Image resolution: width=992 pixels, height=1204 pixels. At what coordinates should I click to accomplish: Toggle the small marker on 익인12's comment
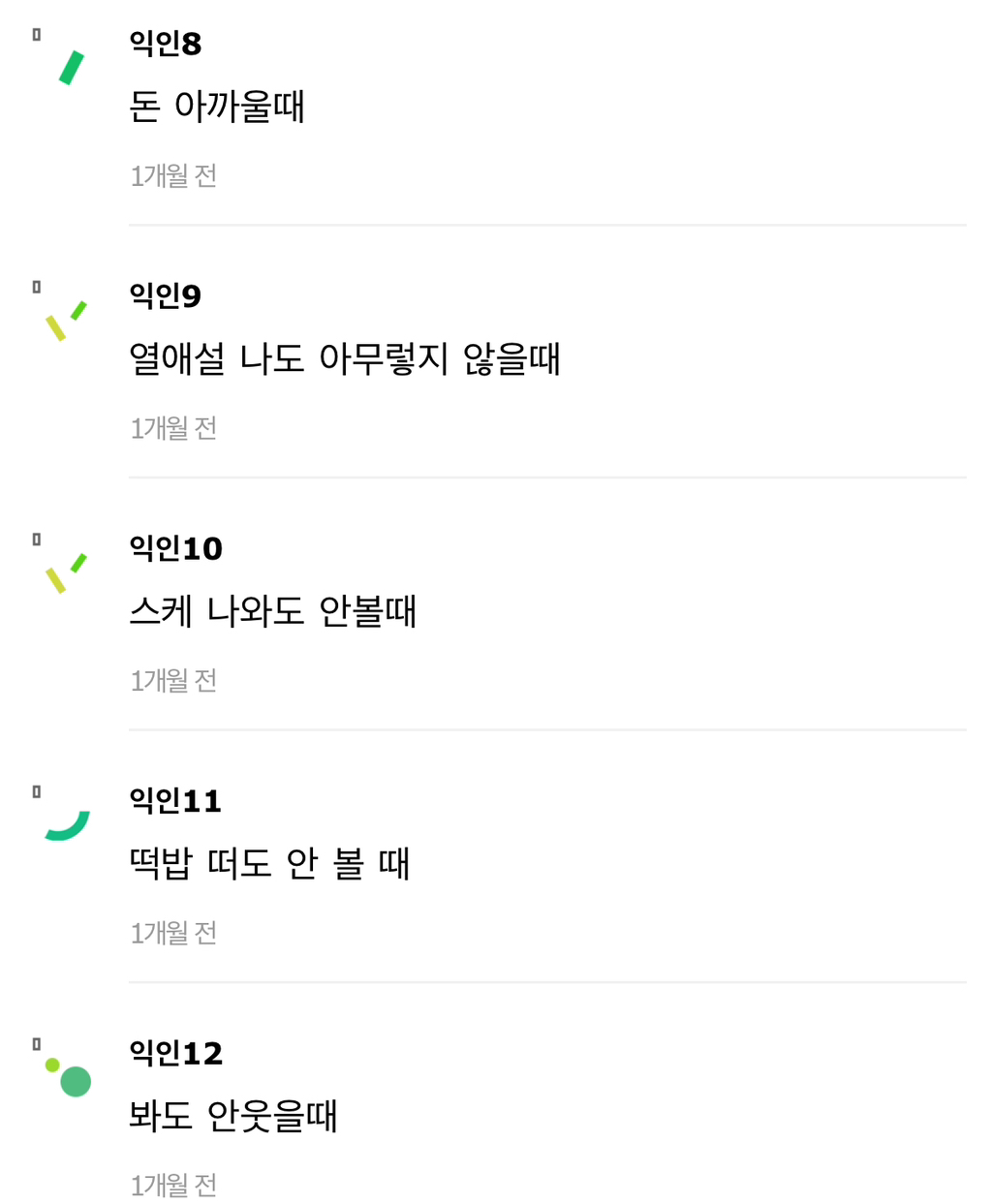(x=37, y=1044)
